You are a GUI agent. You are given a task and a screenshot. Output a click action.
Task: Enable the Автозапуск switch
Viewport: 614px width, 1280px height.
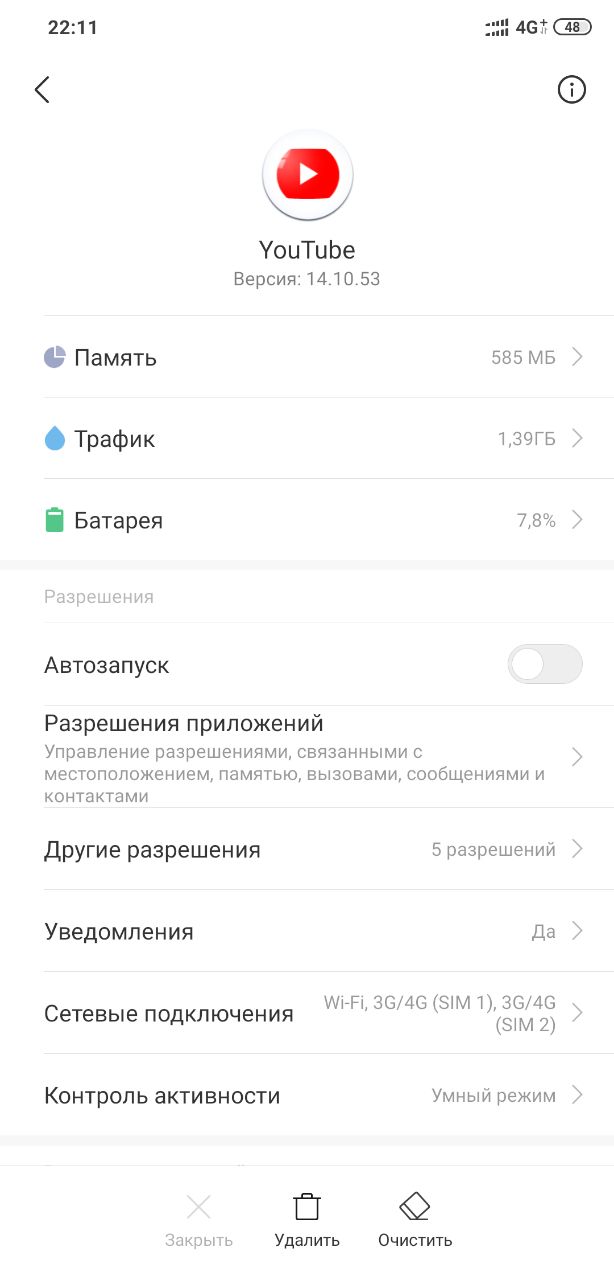pyautogui.click(x=545, y=664)
